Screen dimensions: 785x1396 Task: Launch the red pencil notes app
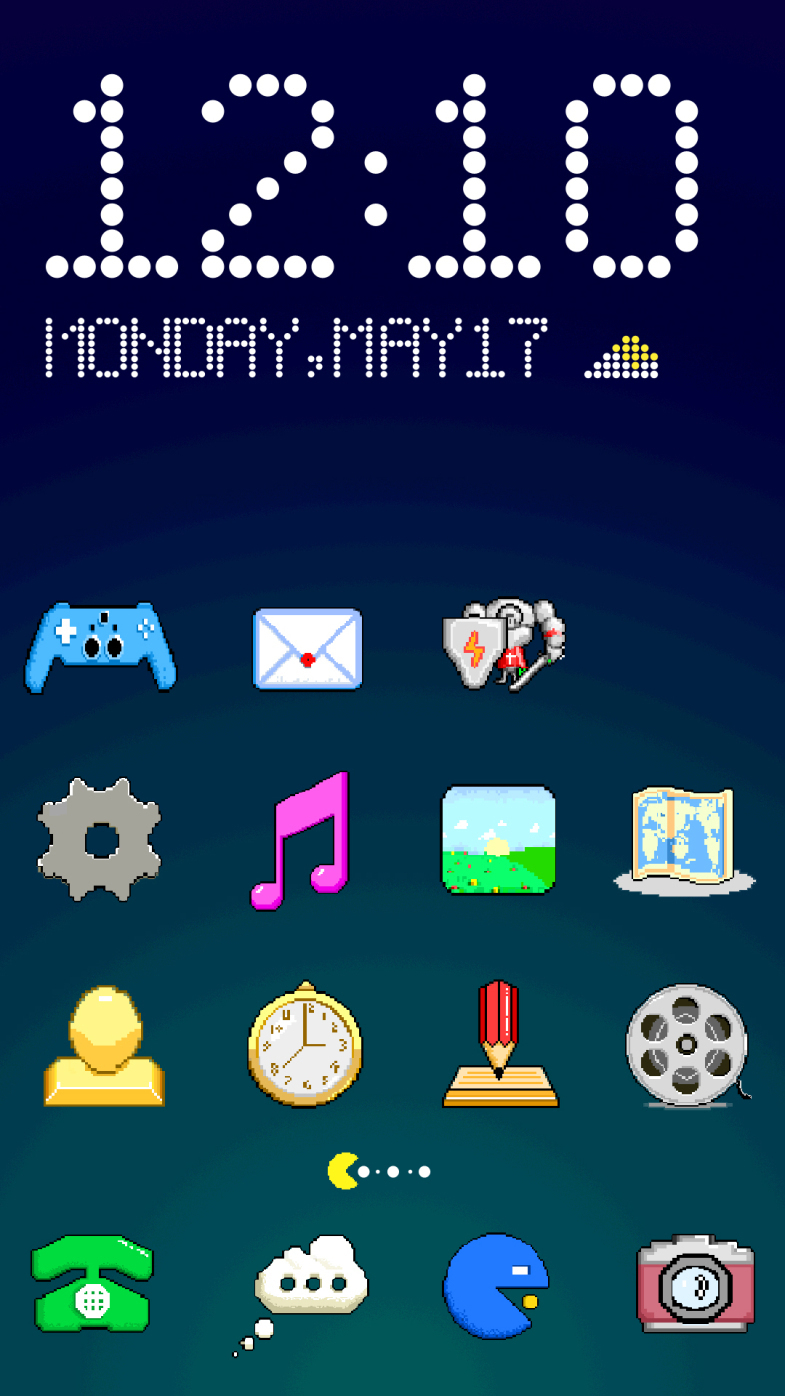[500, 1045]
